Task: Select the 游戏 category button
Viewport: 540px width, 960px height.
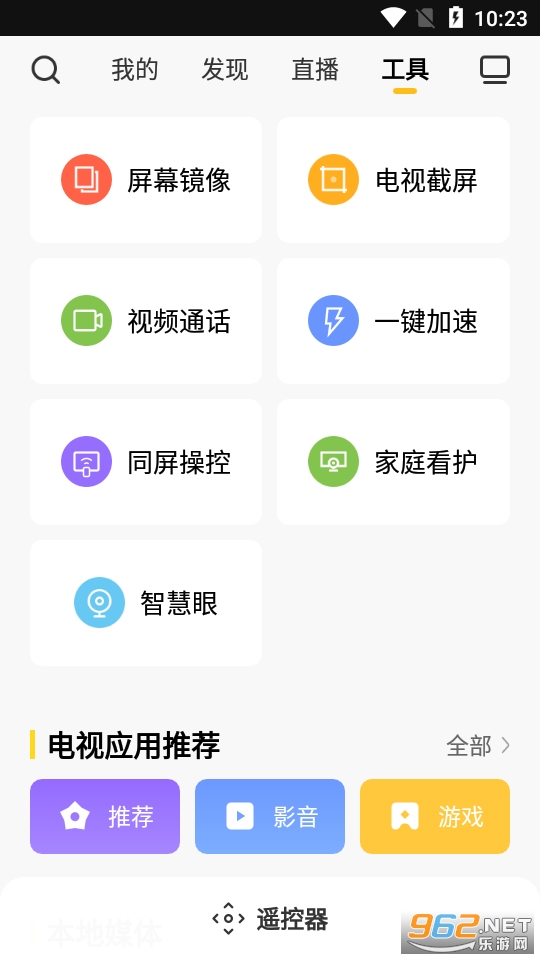Action: coord(435,816)
